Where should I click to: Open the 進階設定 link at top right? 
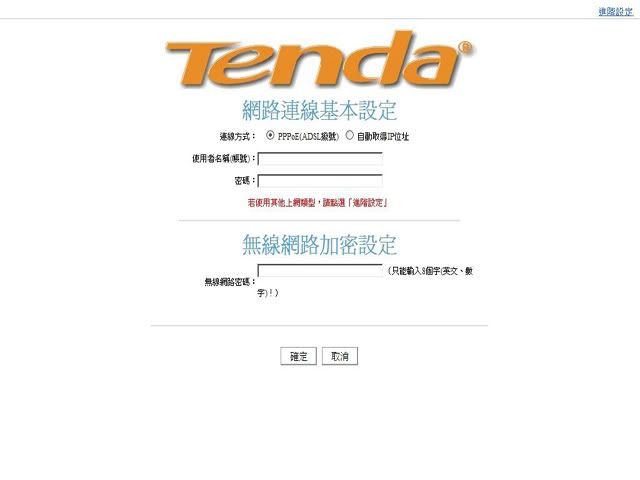click(615, 11)
